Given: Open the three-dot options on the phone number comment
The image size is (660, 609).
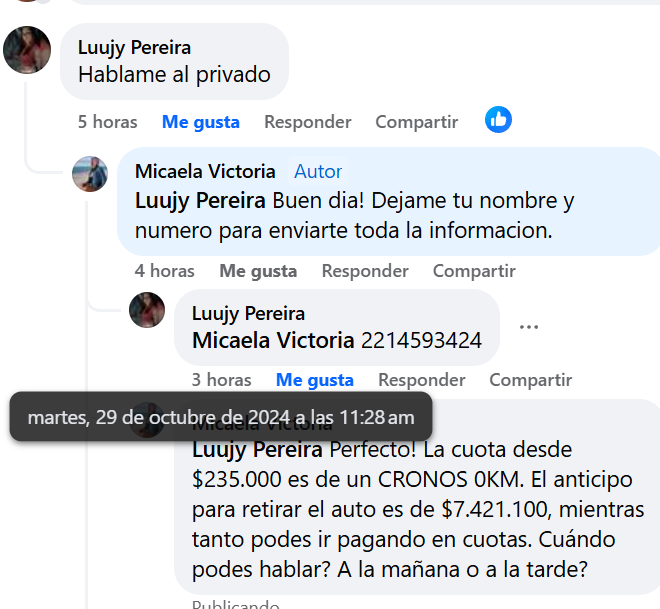Looking at the screenshot, I should (529, 327).
